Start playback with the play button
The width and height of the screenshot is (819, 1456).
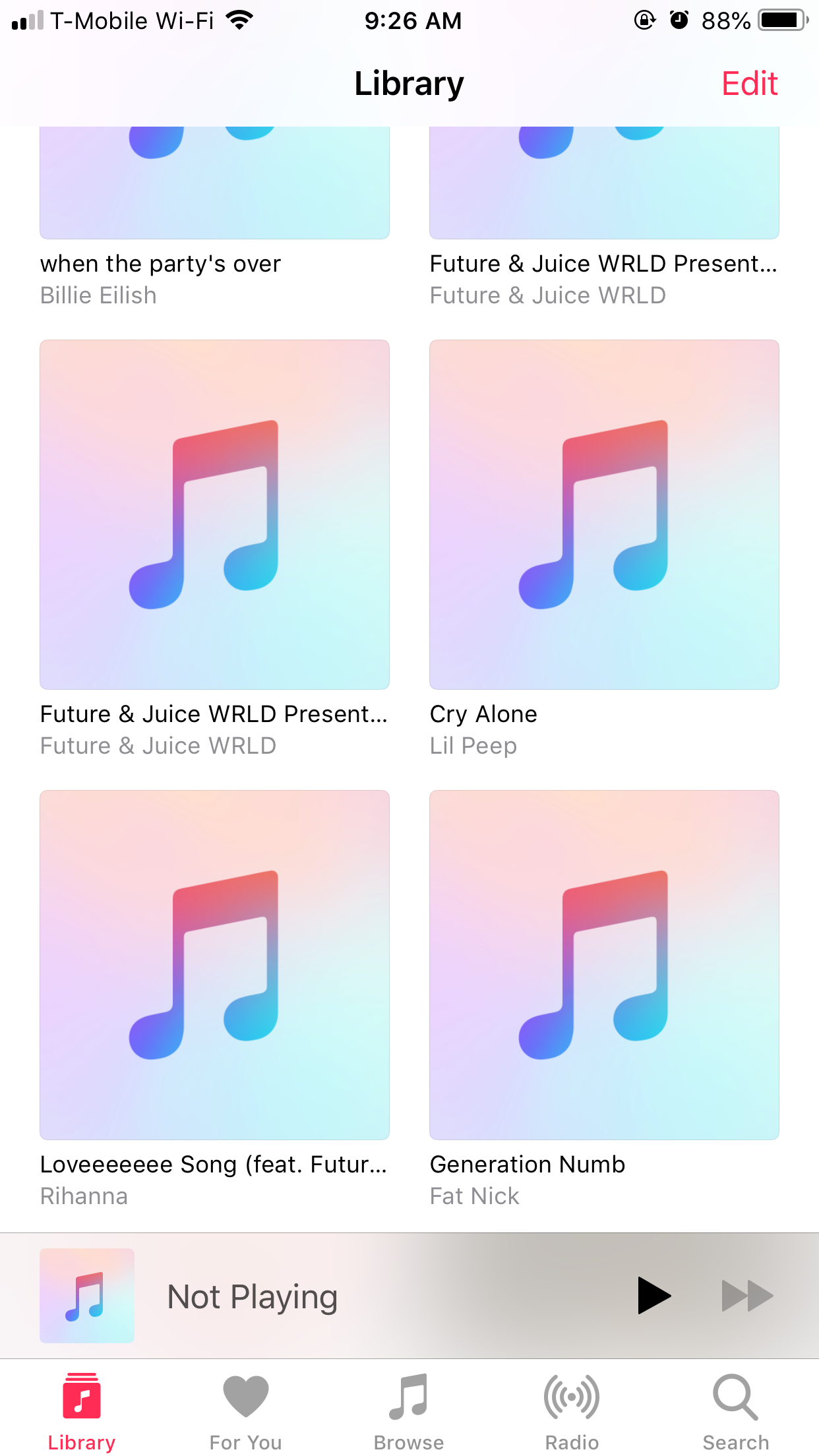(x=653, y=1296)
